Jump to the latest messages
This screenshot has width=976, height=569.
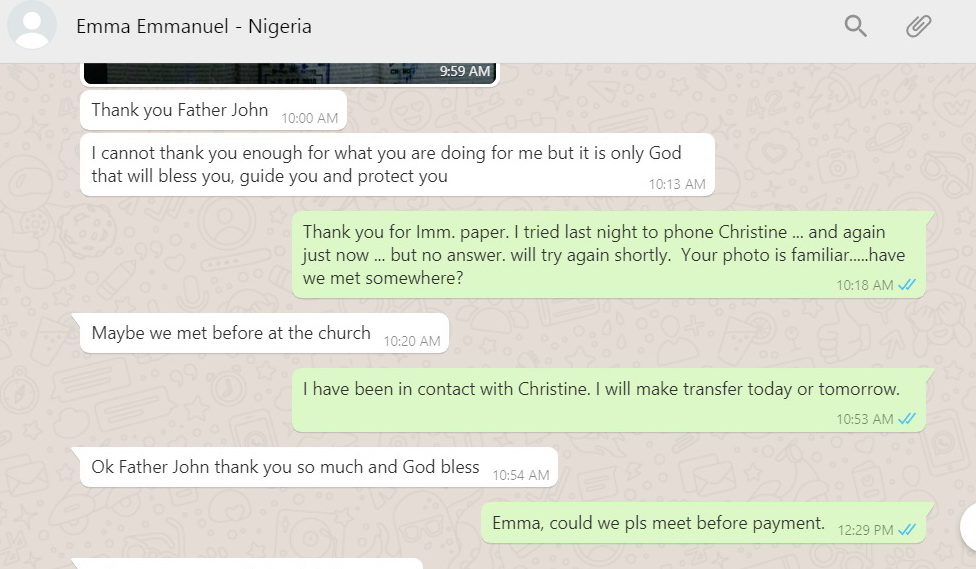point(969,526)
